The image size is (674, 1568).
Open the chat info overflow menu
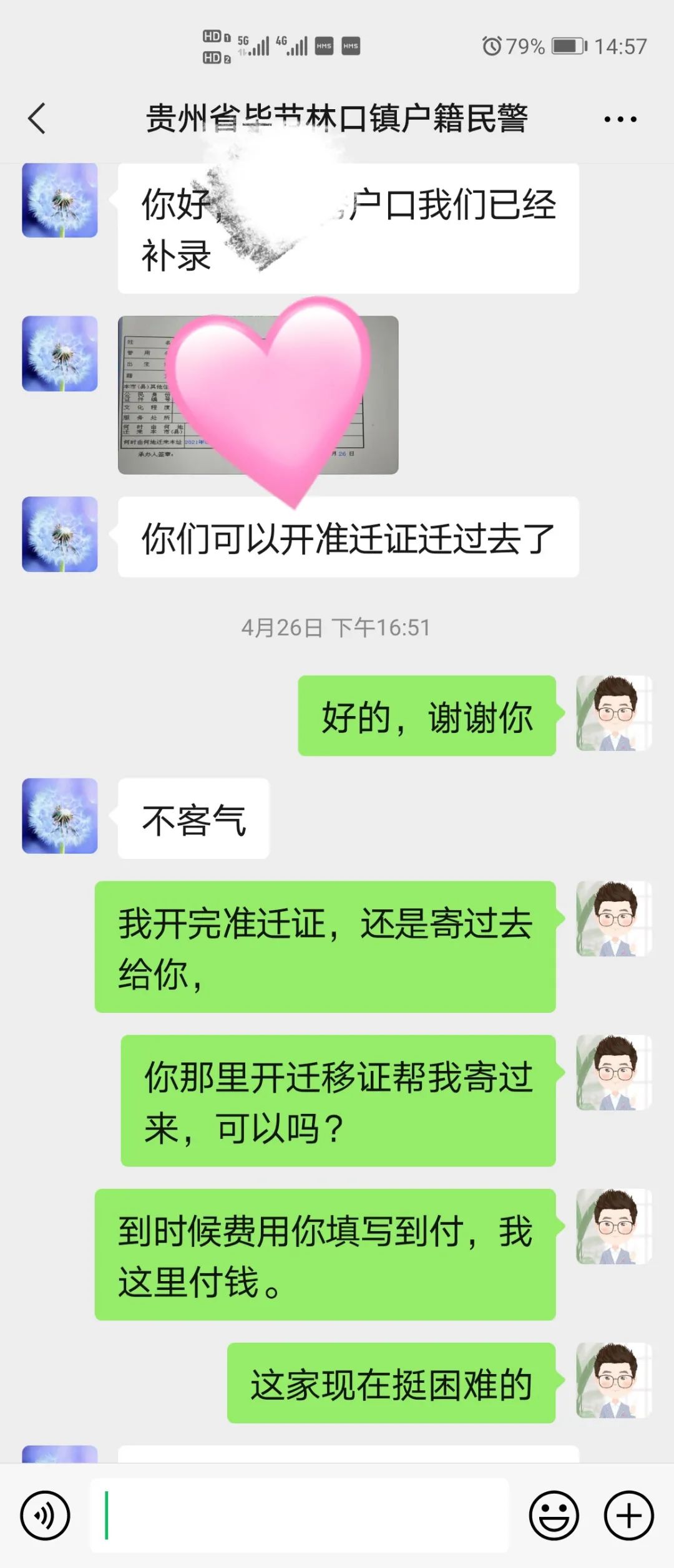(620, 119)
